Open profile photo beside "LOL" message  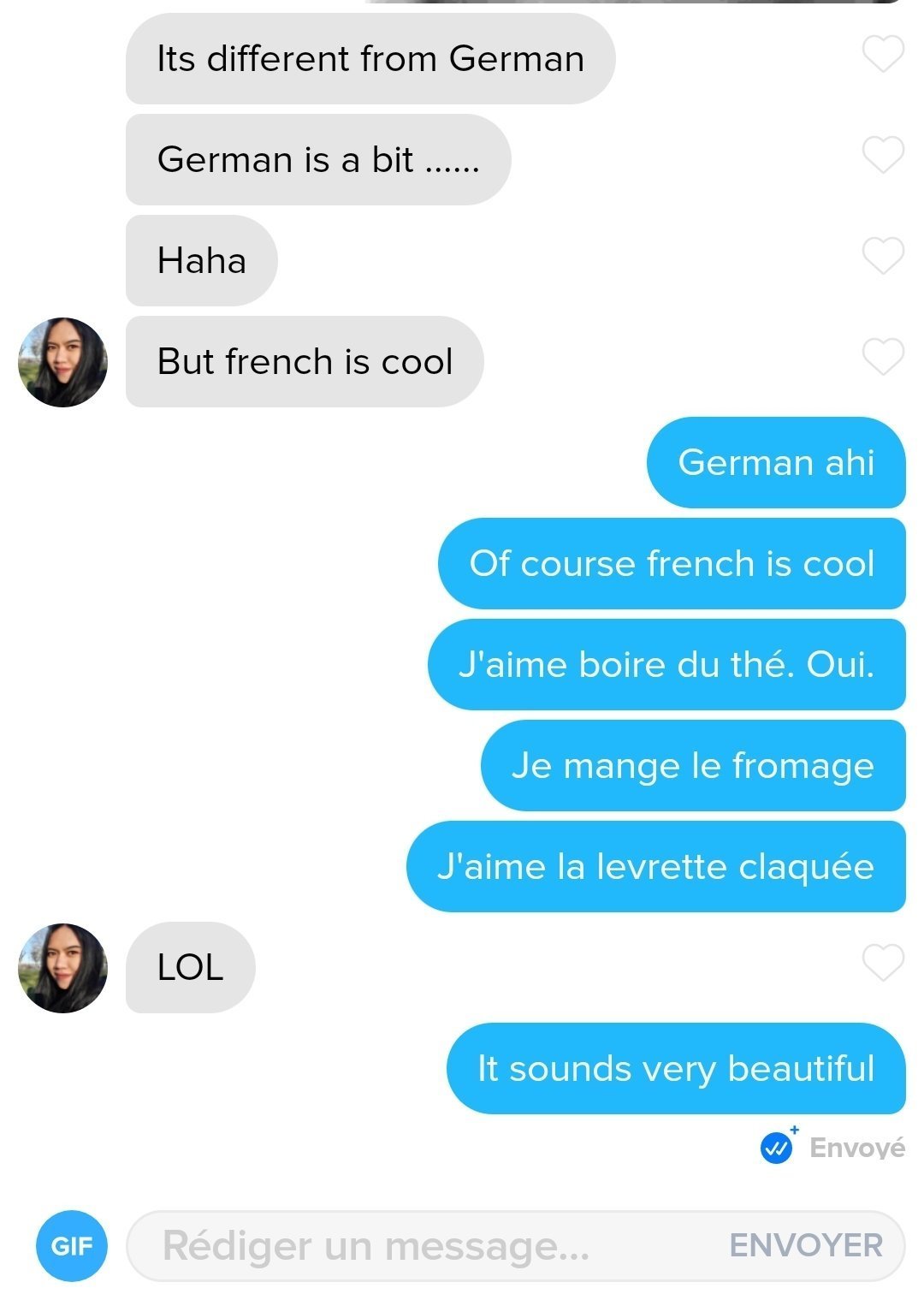coord(62,968)
